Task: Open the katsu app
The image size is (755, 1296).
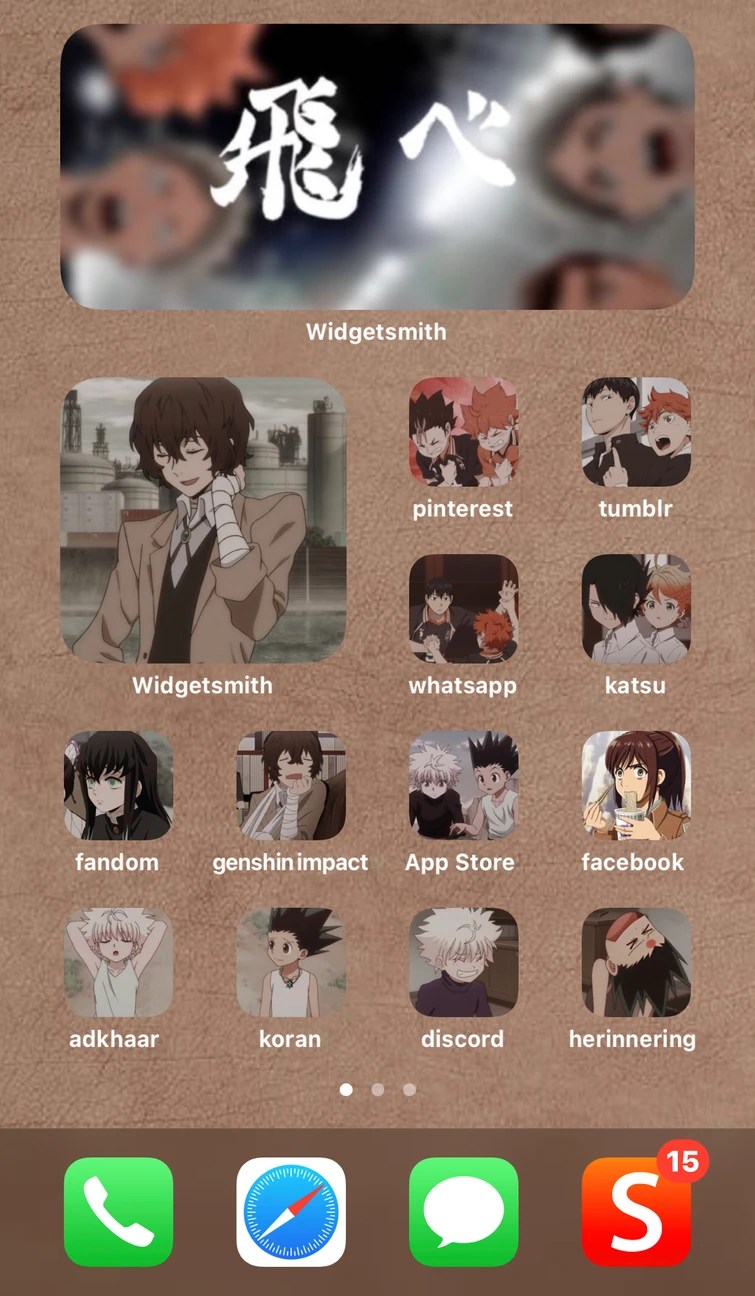Action: coord(636,609)
